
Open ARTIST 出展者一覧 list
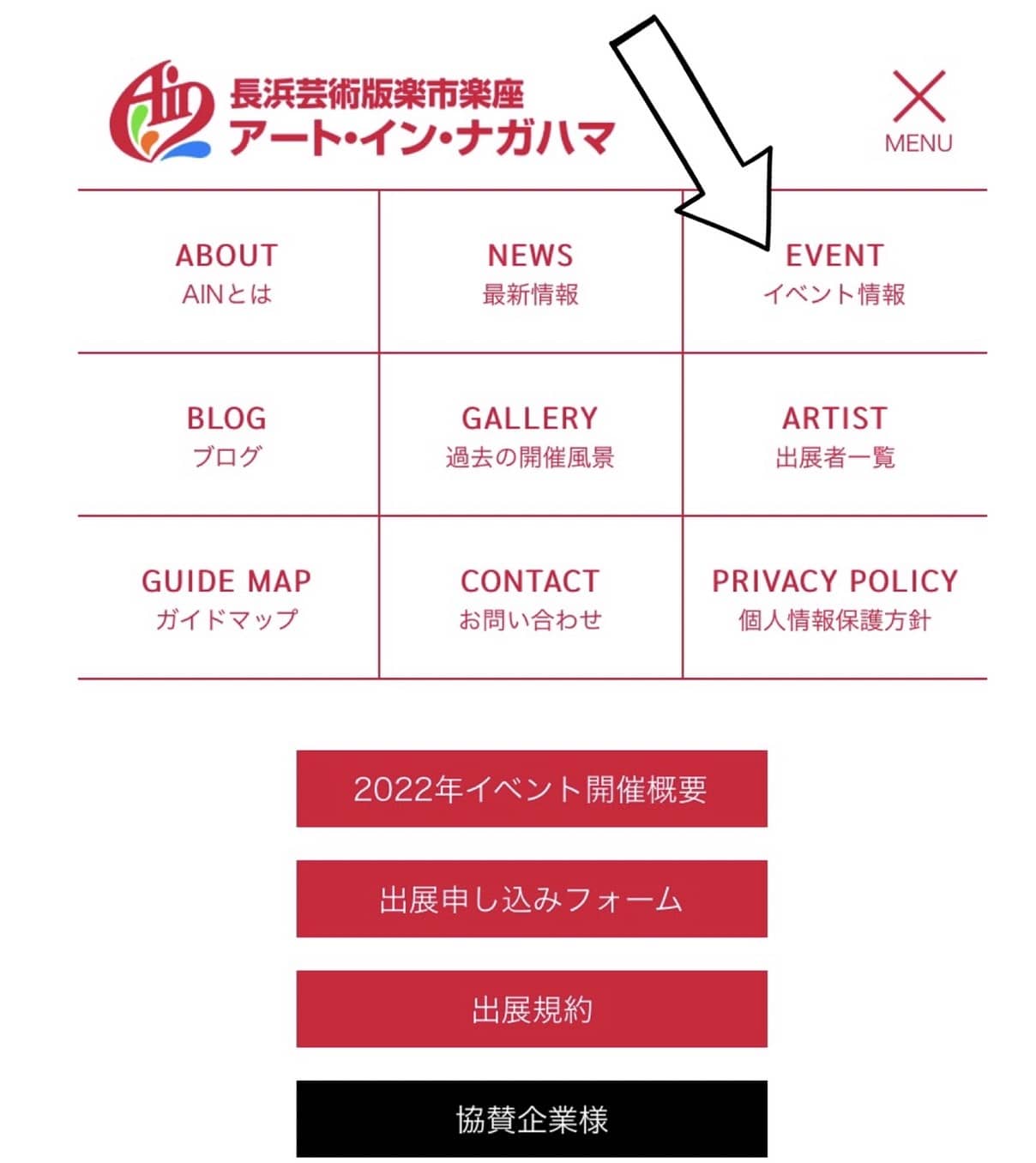(834, 436)
